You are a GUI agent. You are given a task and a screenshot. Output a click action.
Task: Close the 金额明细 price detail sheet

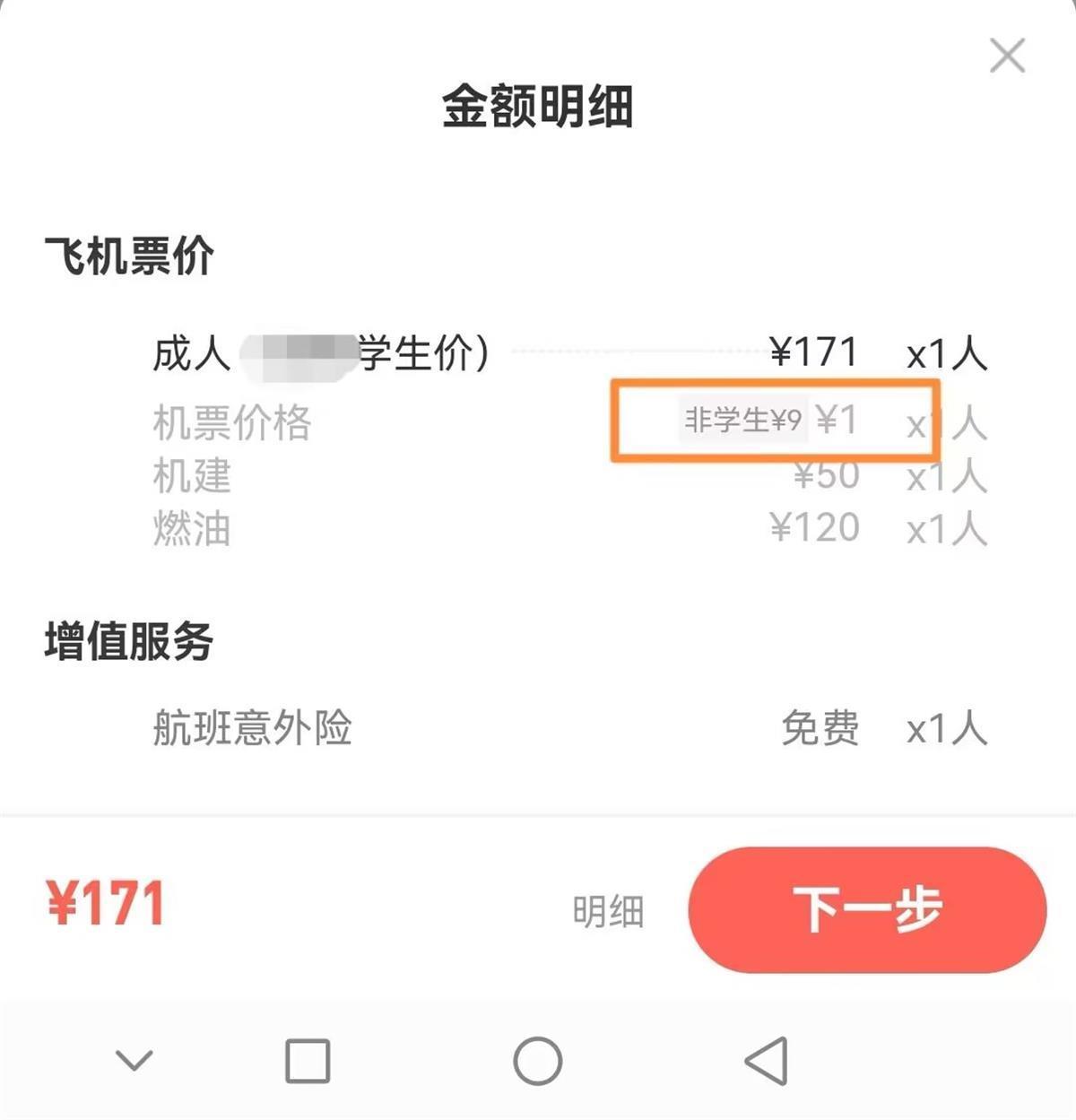pos(1007,56)
